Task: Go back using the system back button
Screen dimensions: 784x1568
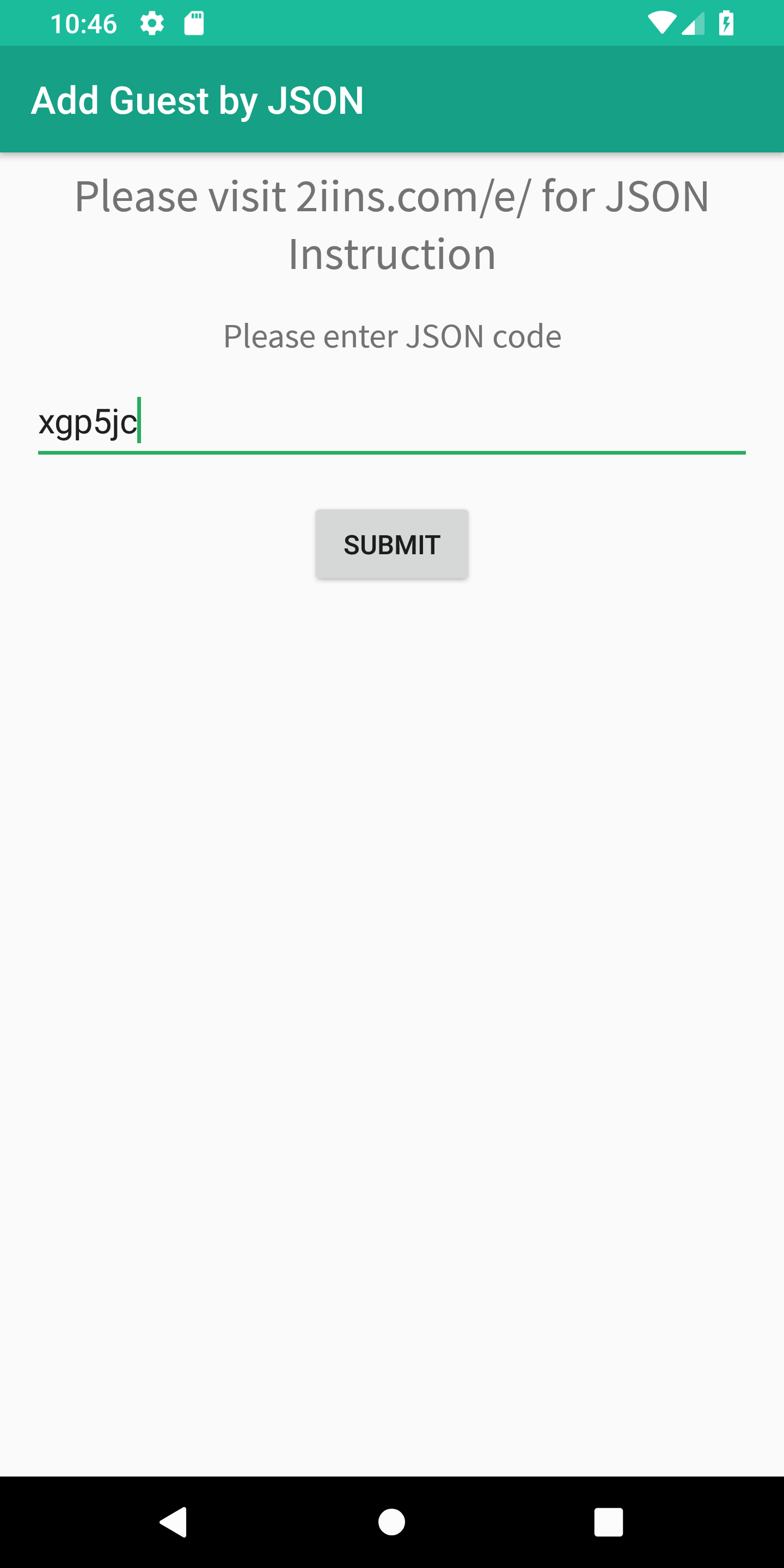Action: (174, 1522)
